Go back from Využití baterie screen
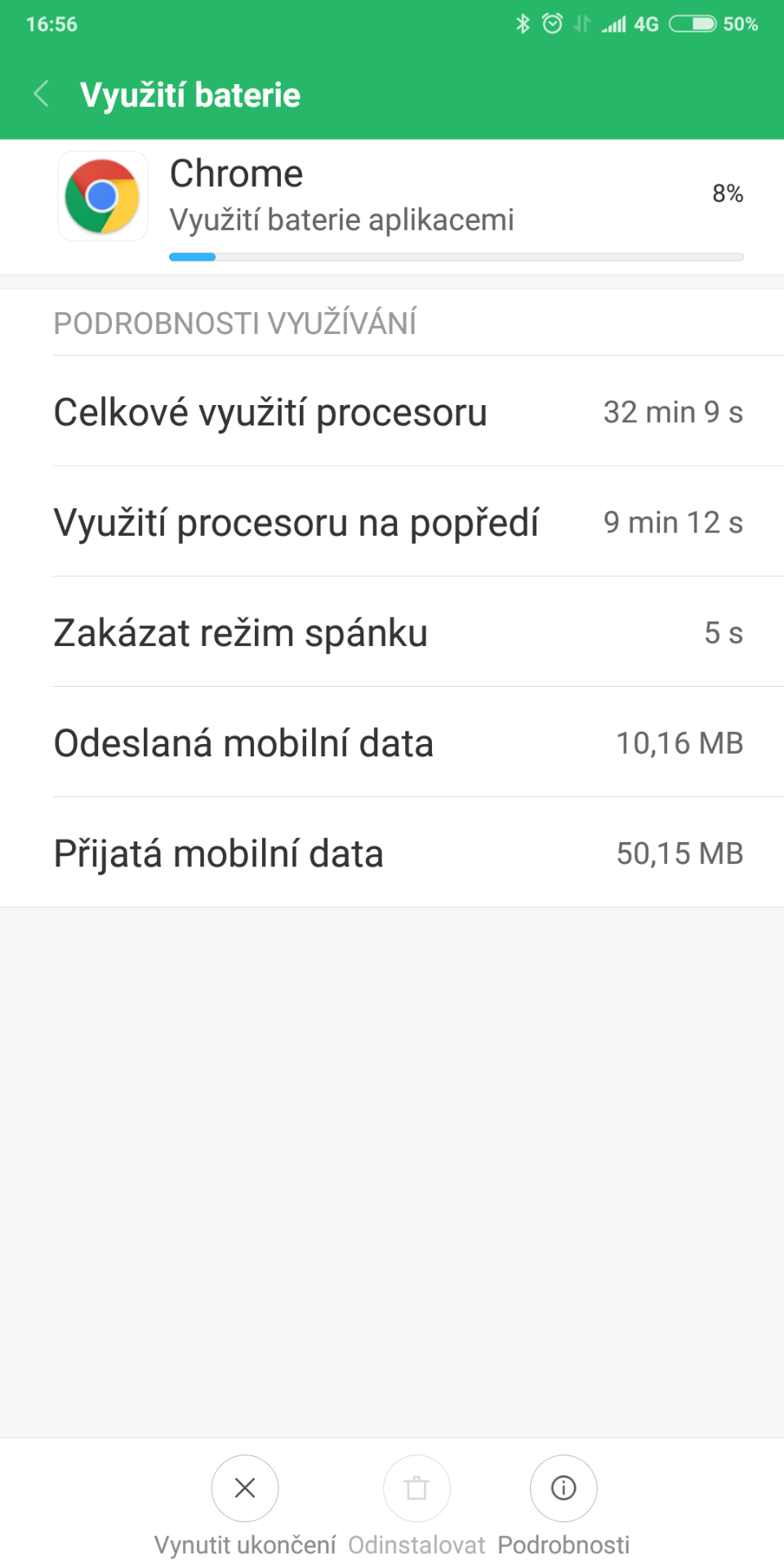This screenshot has width=784, height=1568. click(x=41, y=94)
